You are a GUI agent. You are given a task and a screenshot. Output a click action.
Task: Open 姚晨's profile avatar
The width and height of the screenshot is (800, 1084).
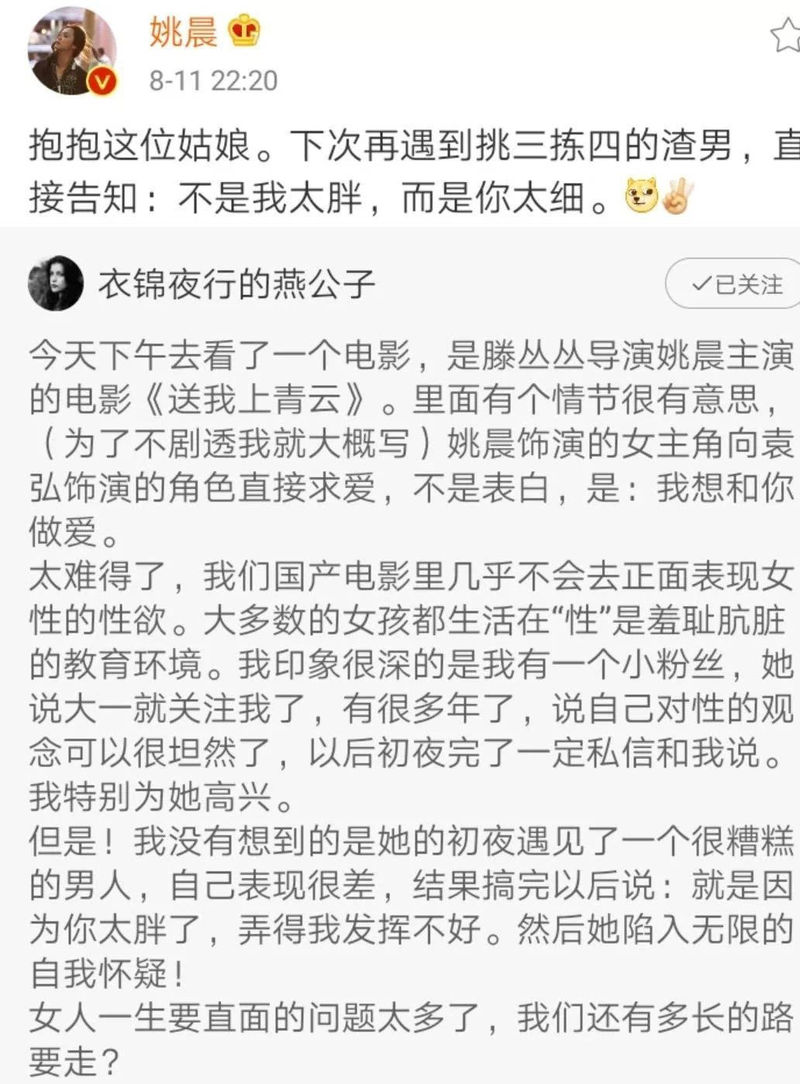click(73, 50)
